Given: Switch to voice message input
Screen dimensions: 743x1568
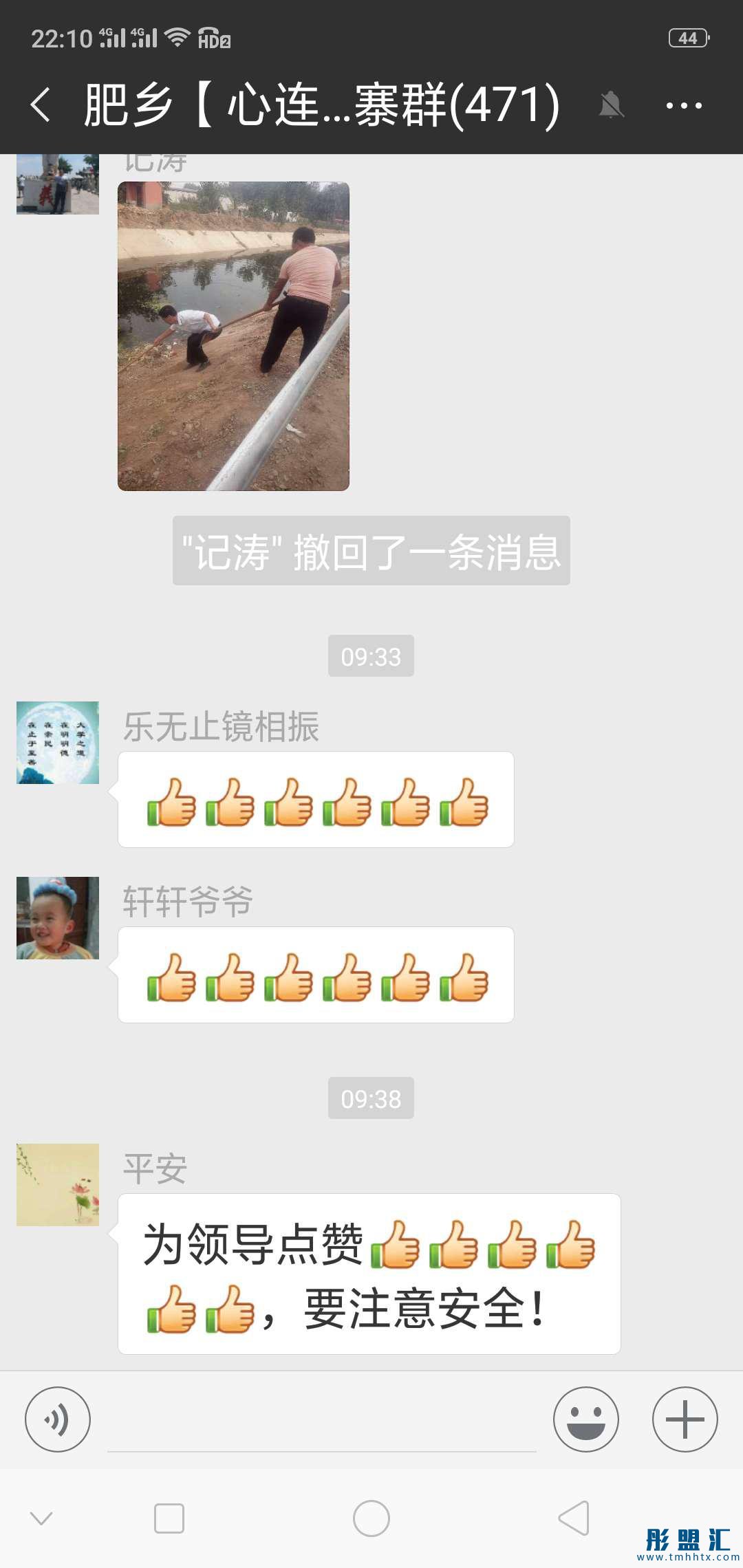Looking at the screenshot, I should pyautogui.click(x=58, y=1419).
